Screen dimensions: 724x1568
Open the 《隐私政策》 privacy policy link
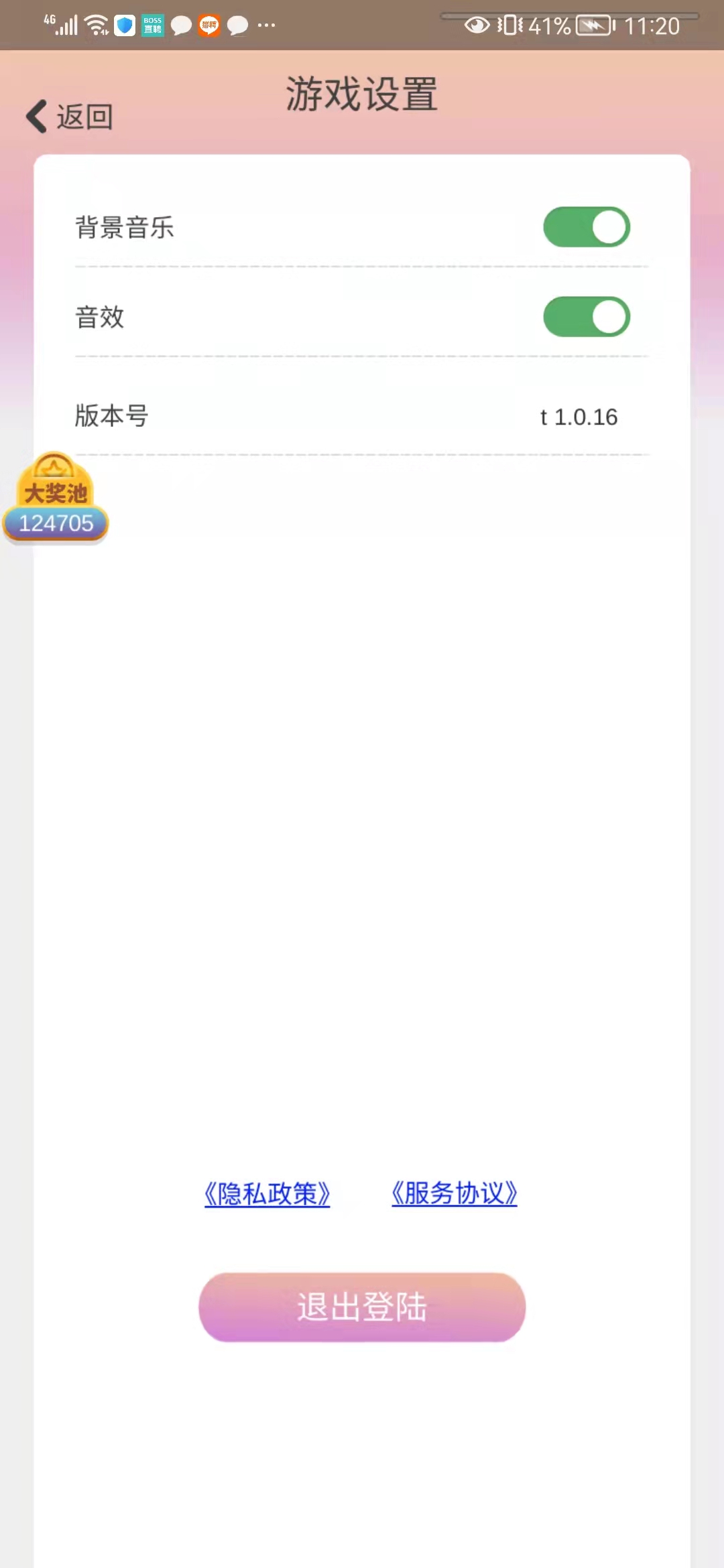coord(267,1193)
